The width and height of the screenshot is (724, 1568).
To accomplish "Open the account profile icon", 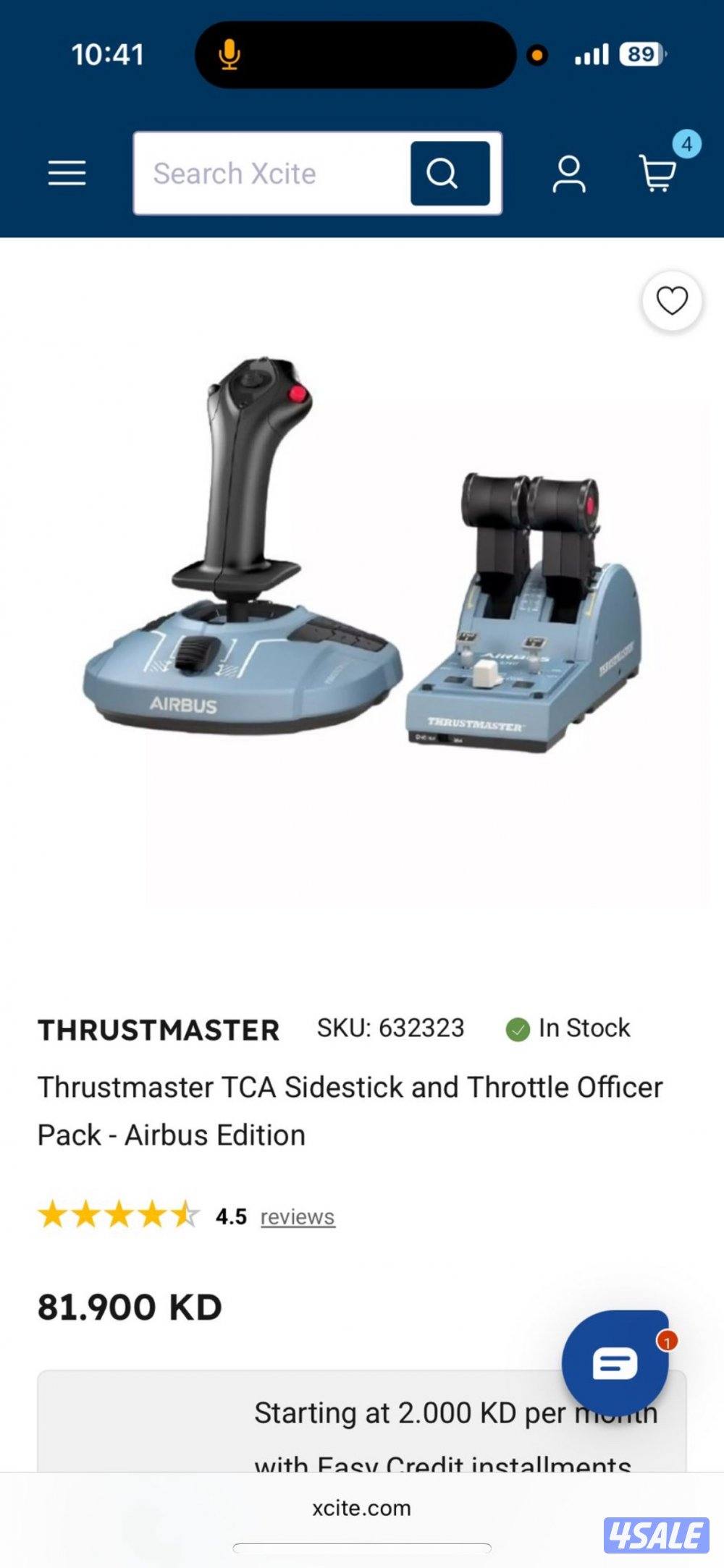I will click(x=569, y=174).
